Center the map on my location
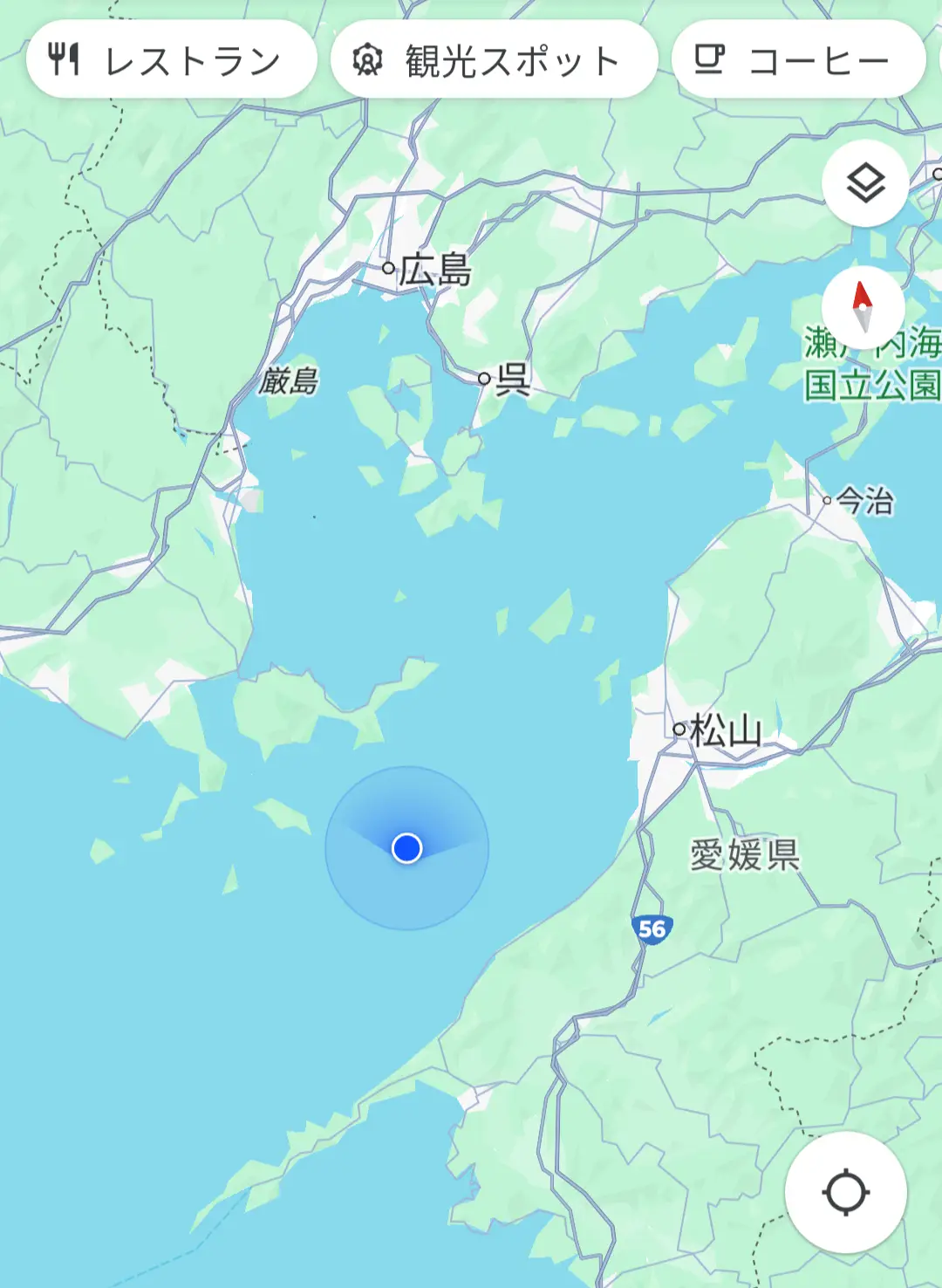The image size is (942, 1288). point(845,1192)
